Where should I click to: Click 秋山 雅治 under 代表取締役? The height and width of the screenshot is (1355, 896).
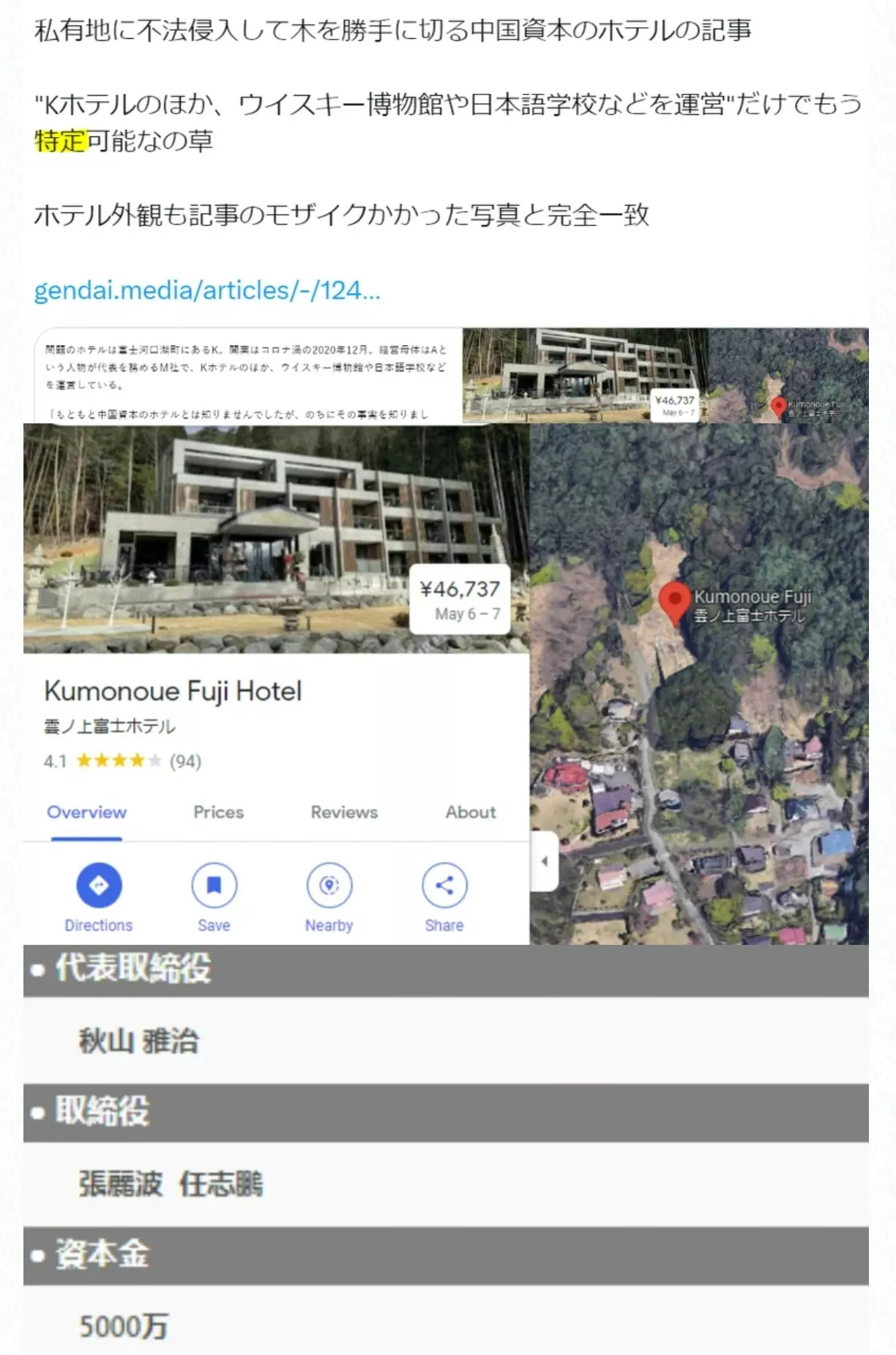(141, 1040)
